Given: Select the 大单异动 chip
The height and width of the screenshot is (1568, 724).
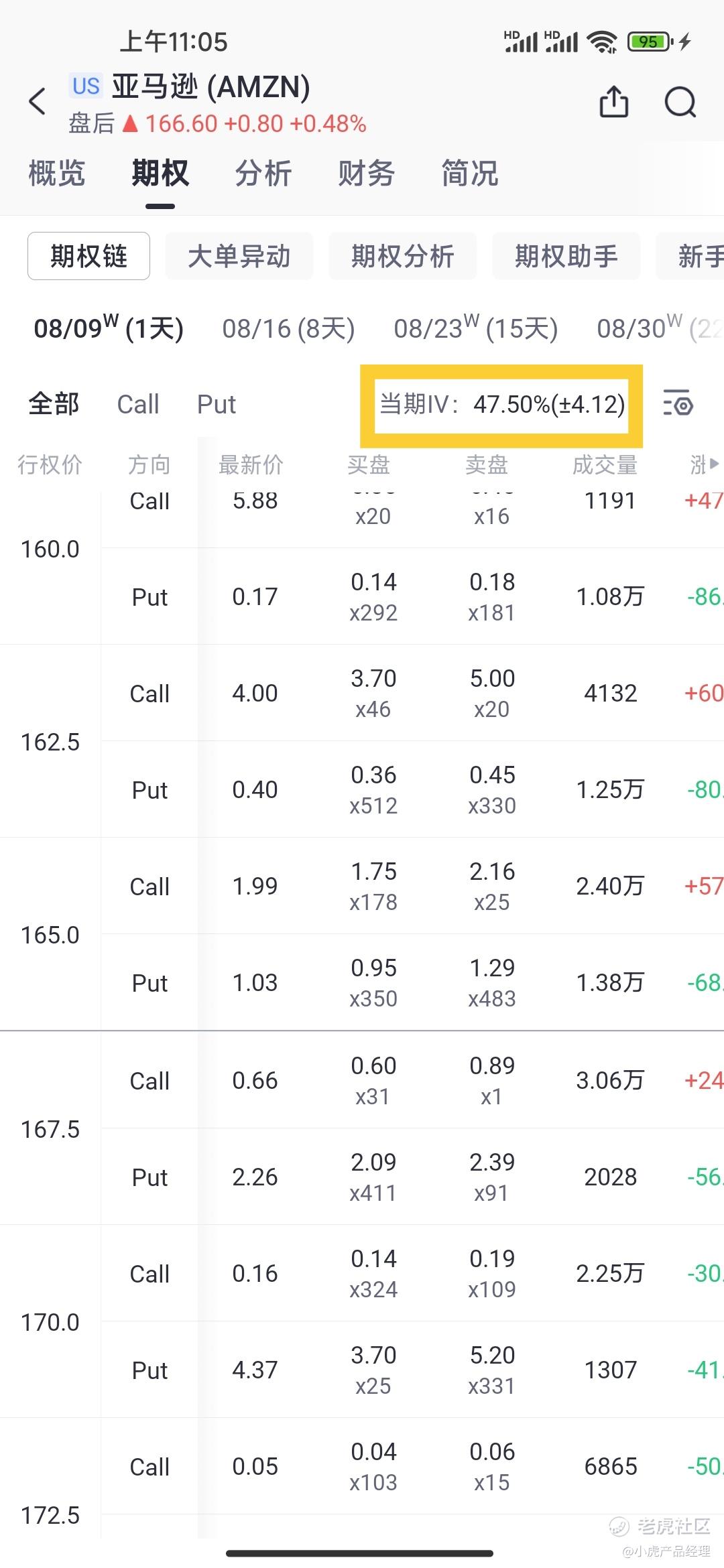Looking at the screenshot, I should 239,256.
